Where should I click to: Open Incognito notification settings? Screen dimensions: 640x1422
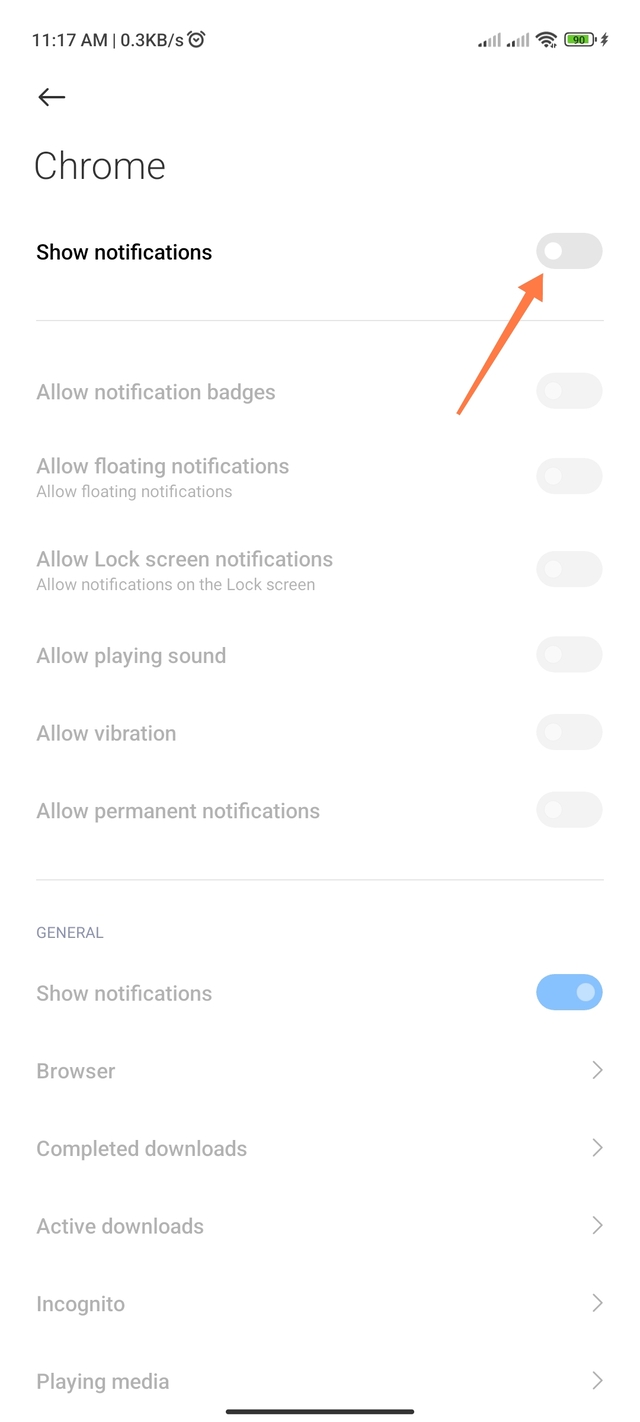pos(320,1304)
